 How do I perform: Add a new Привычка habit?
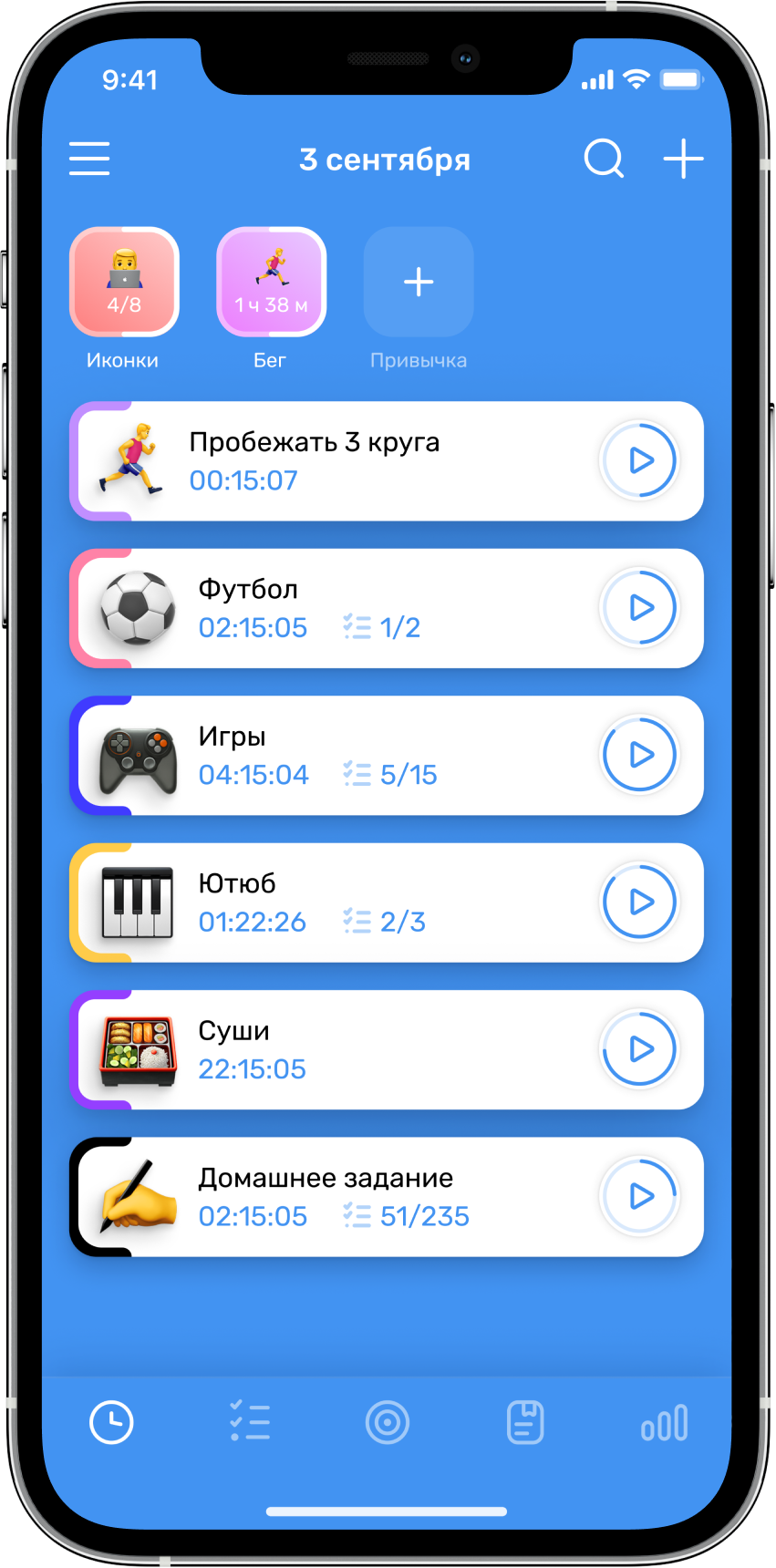coord(419,282)
